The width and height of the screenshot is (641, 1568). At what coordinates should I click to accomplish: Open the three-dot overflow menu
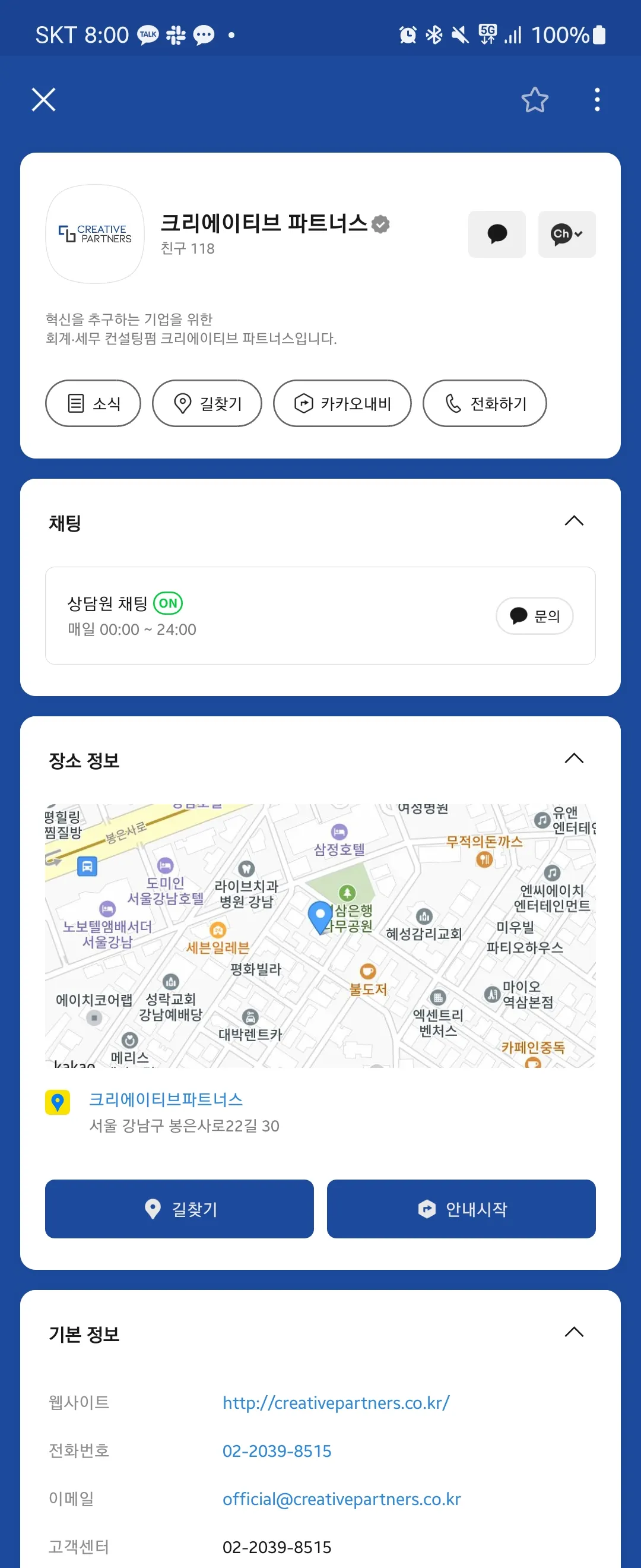(x=596, y=100)
